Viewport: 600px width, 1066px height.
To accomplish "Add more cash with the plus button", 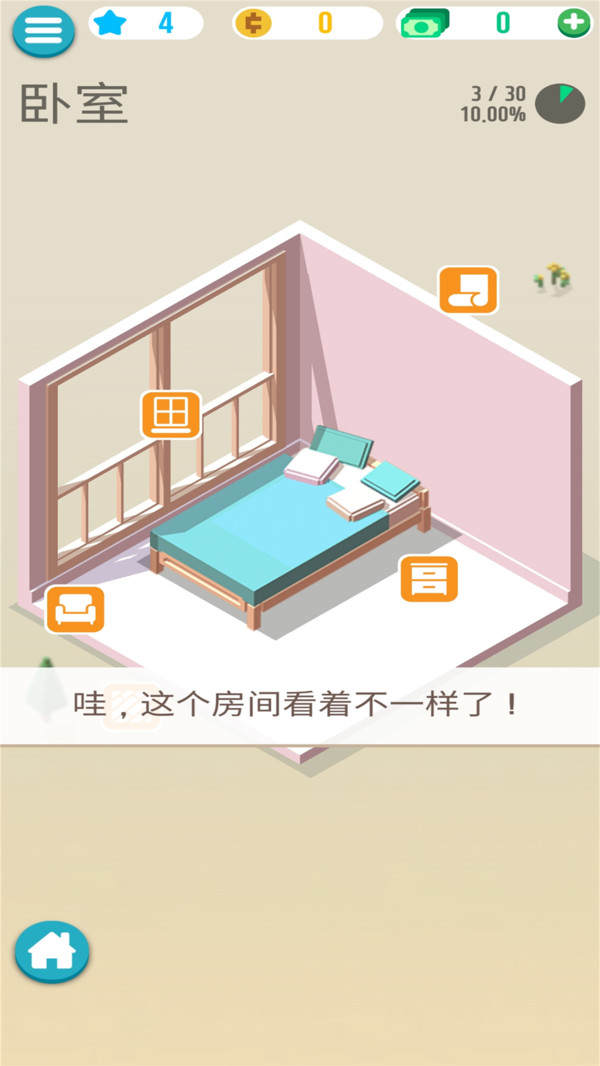I will [573, 23].
